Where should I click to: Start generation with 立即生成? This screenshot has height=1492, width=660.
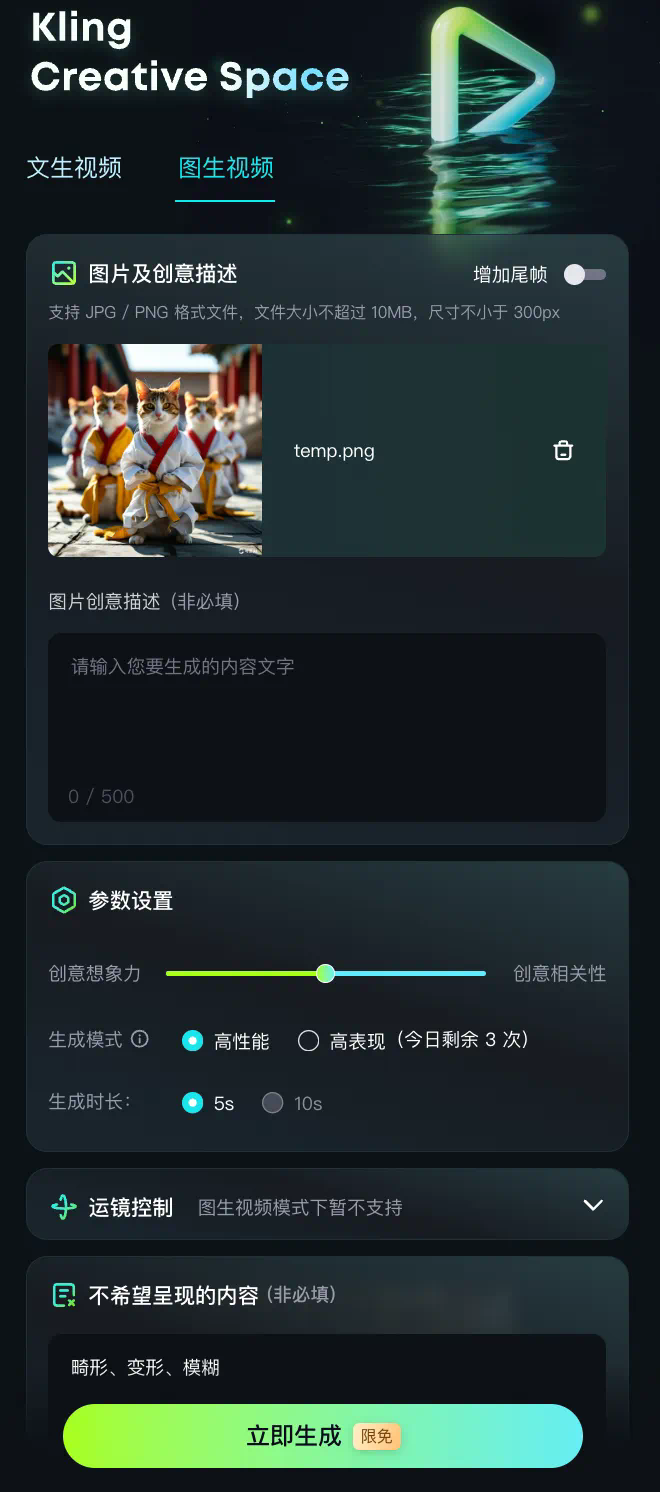(322, 1436)
